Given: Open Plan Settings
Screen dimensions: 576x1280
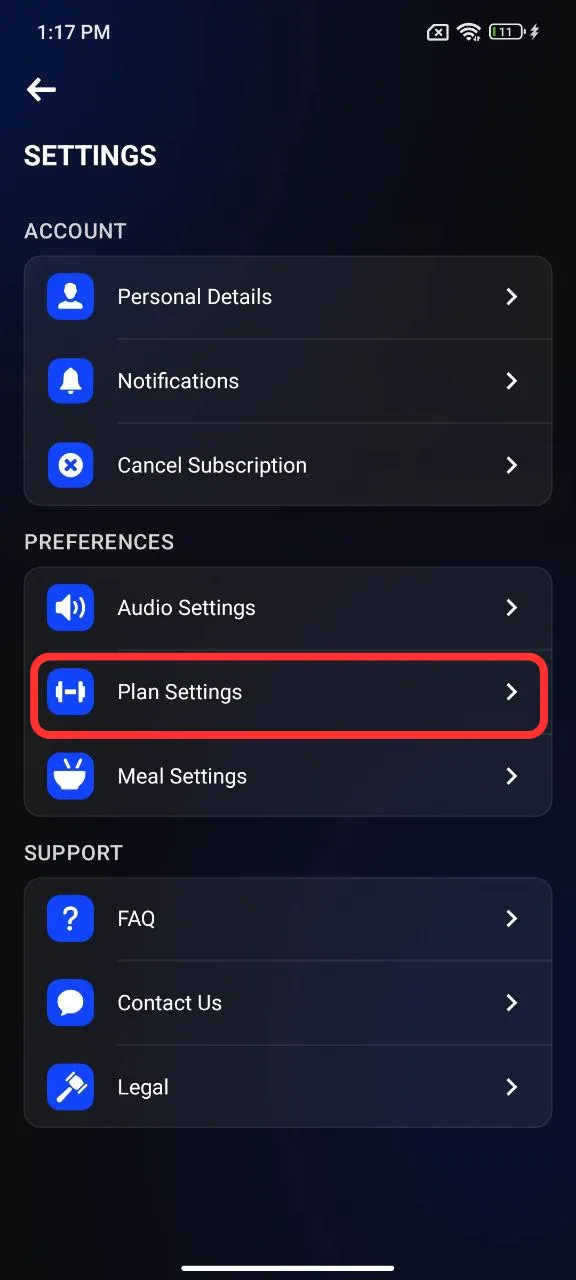Looking at the screenshot, I should pyautogui.click(x=288, y=692).
